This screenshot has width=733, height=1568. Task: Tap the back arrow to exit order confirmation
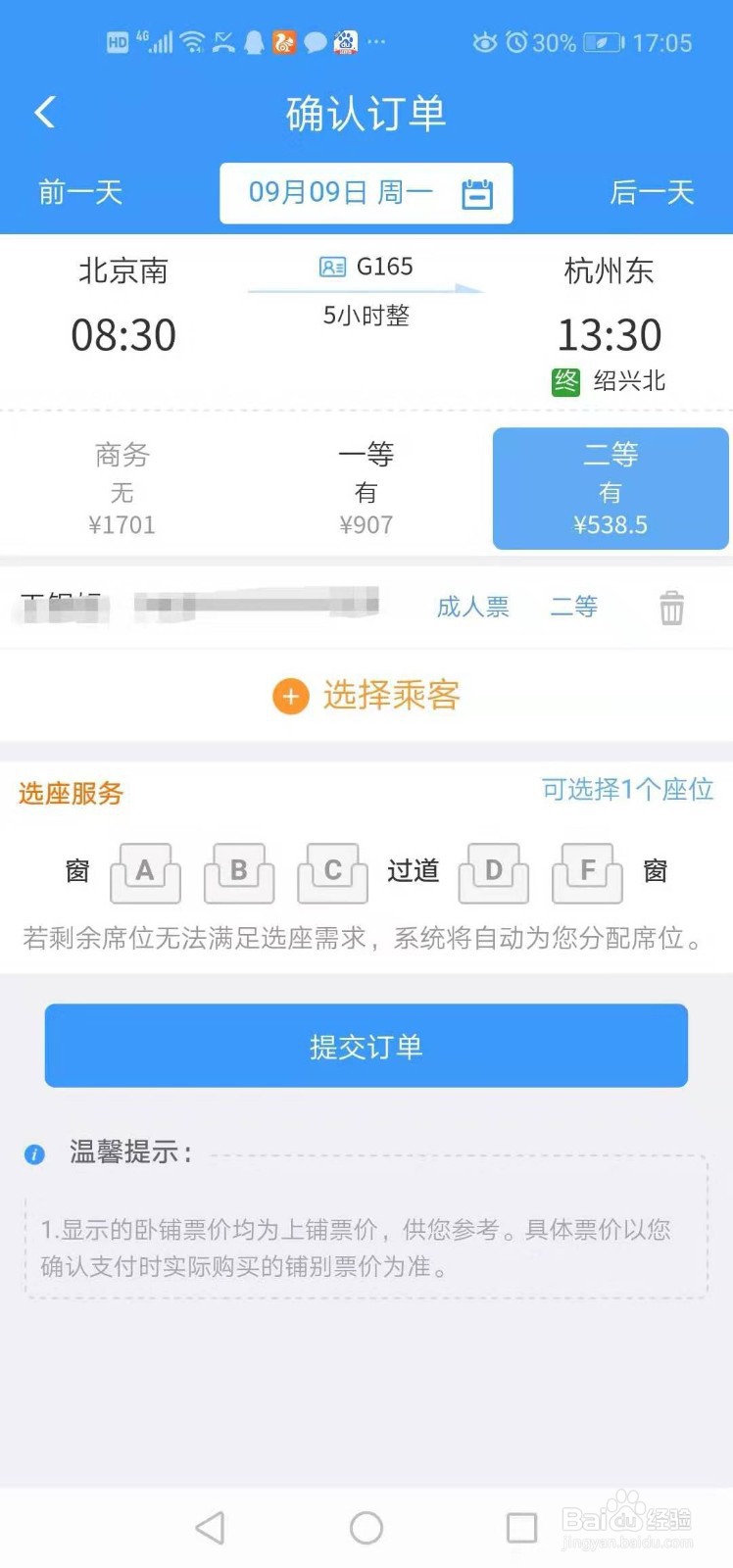[x=44, y=113]
